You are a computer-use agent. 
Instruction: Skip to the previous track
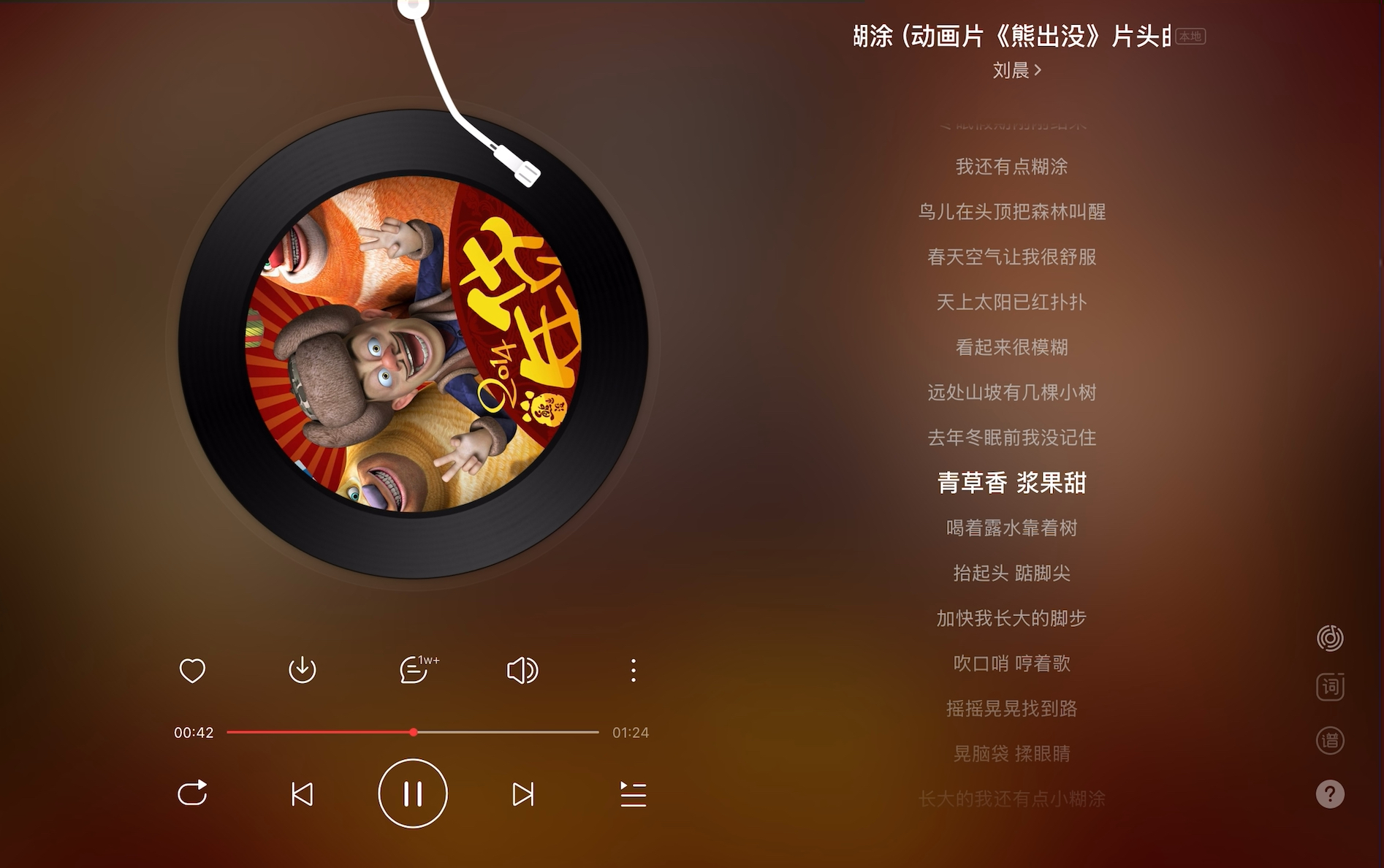click(302, 793)
